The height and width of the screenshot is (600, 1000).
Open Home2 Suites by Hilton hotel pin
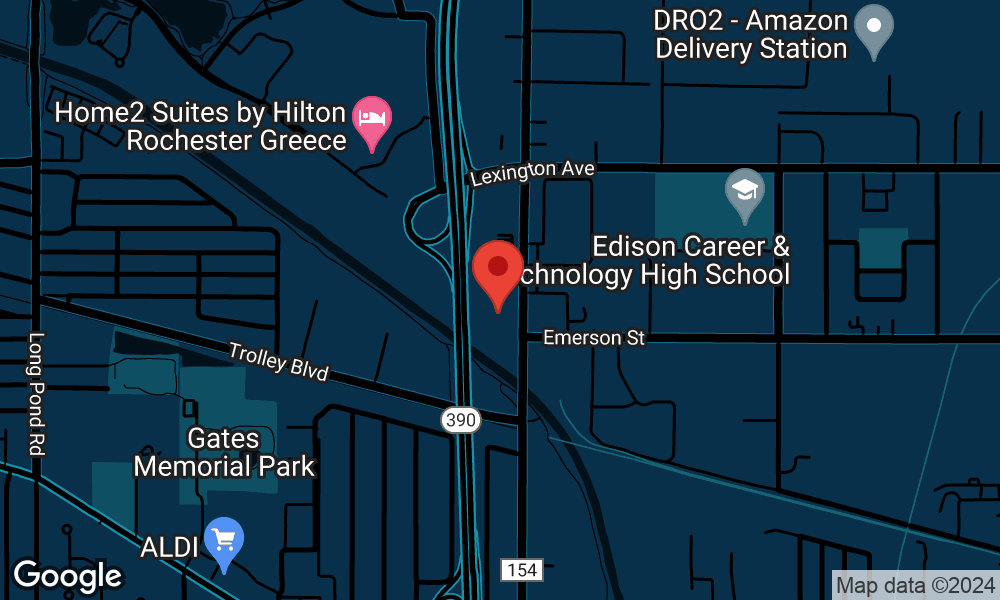pos(373,120)
